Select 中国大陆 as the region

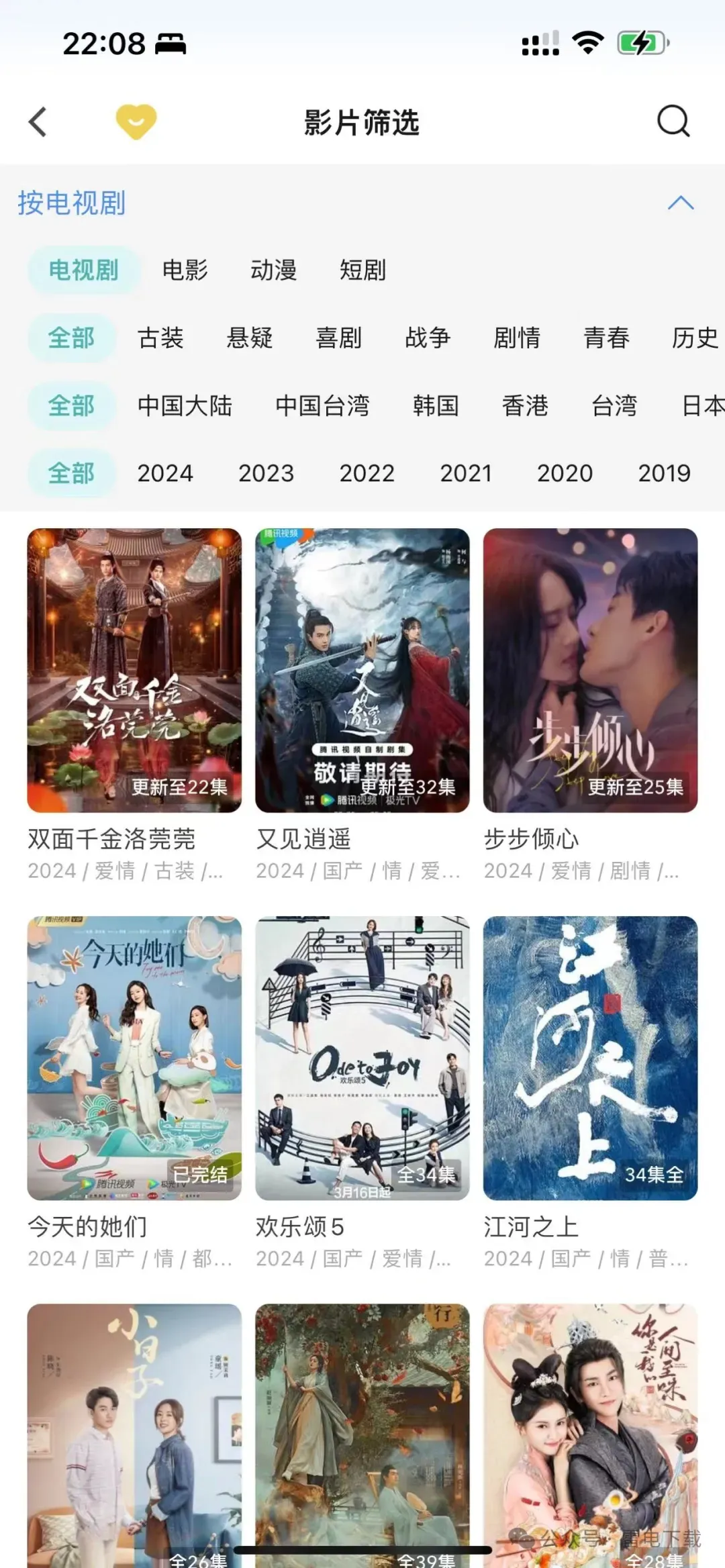pos(185,406)
